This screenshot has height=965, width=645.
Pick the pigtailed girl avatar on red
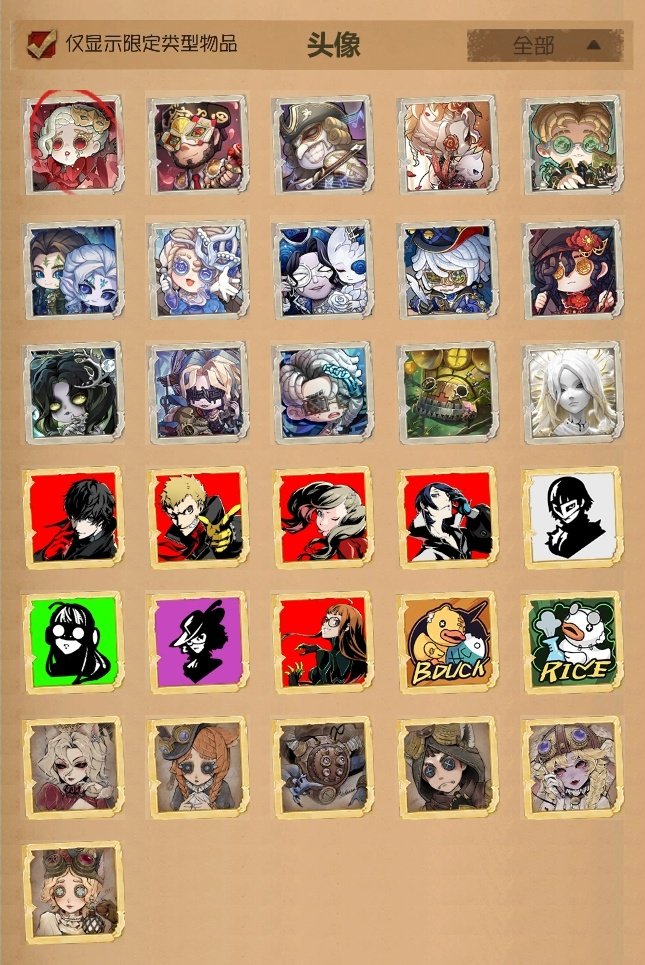point(322,517)
